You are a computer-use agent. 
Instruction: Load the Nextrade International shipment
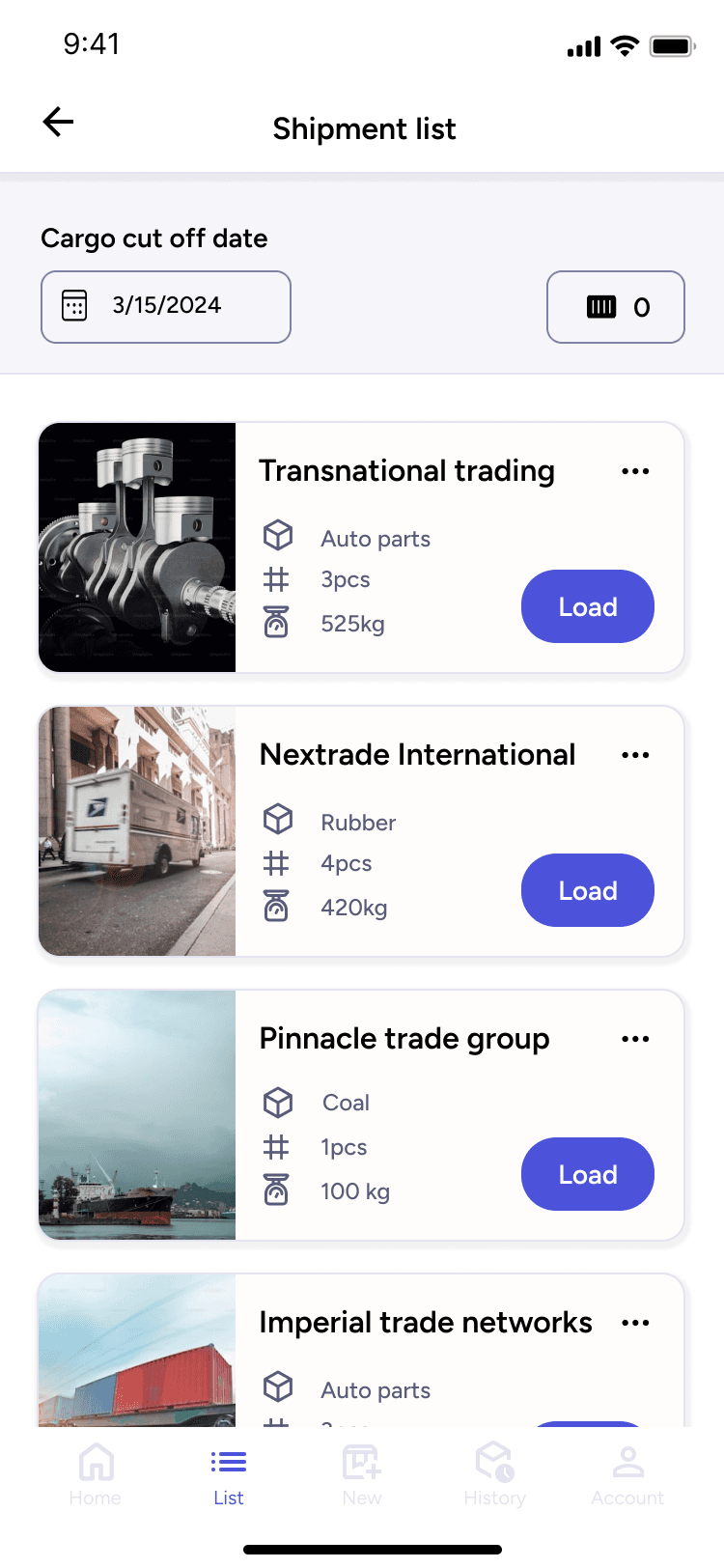tap(588, 890)
